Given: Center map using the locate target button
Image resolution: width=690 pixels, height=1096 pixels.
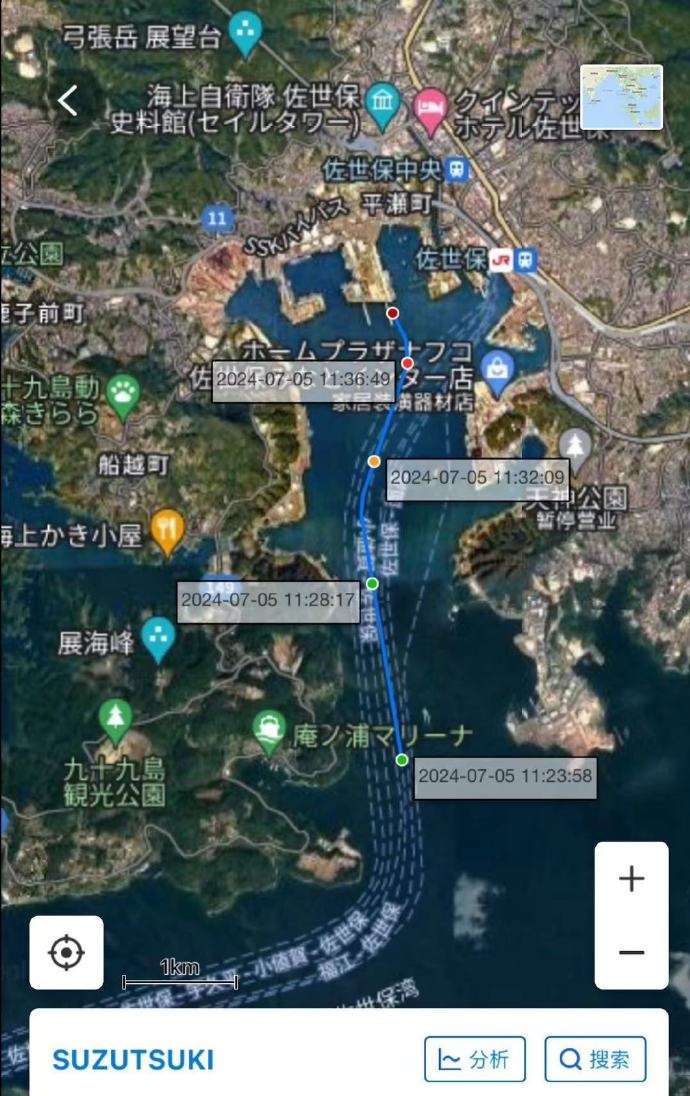Looking at the screenshot, I should (x=66, y=952).
